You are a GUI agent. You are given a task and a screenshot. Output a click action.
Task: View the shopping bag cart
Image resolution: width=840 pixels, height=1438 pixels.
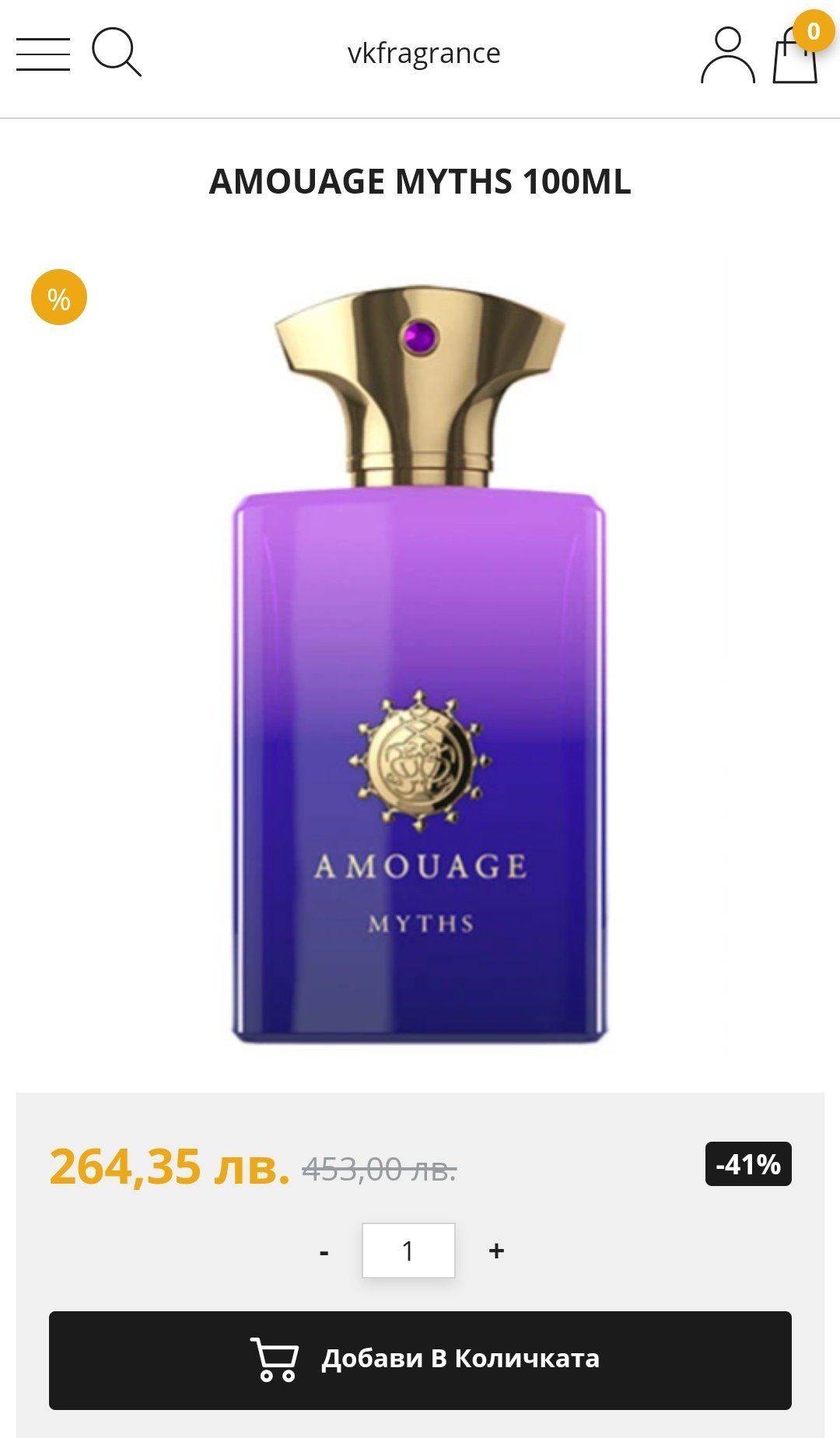[795, 54]
